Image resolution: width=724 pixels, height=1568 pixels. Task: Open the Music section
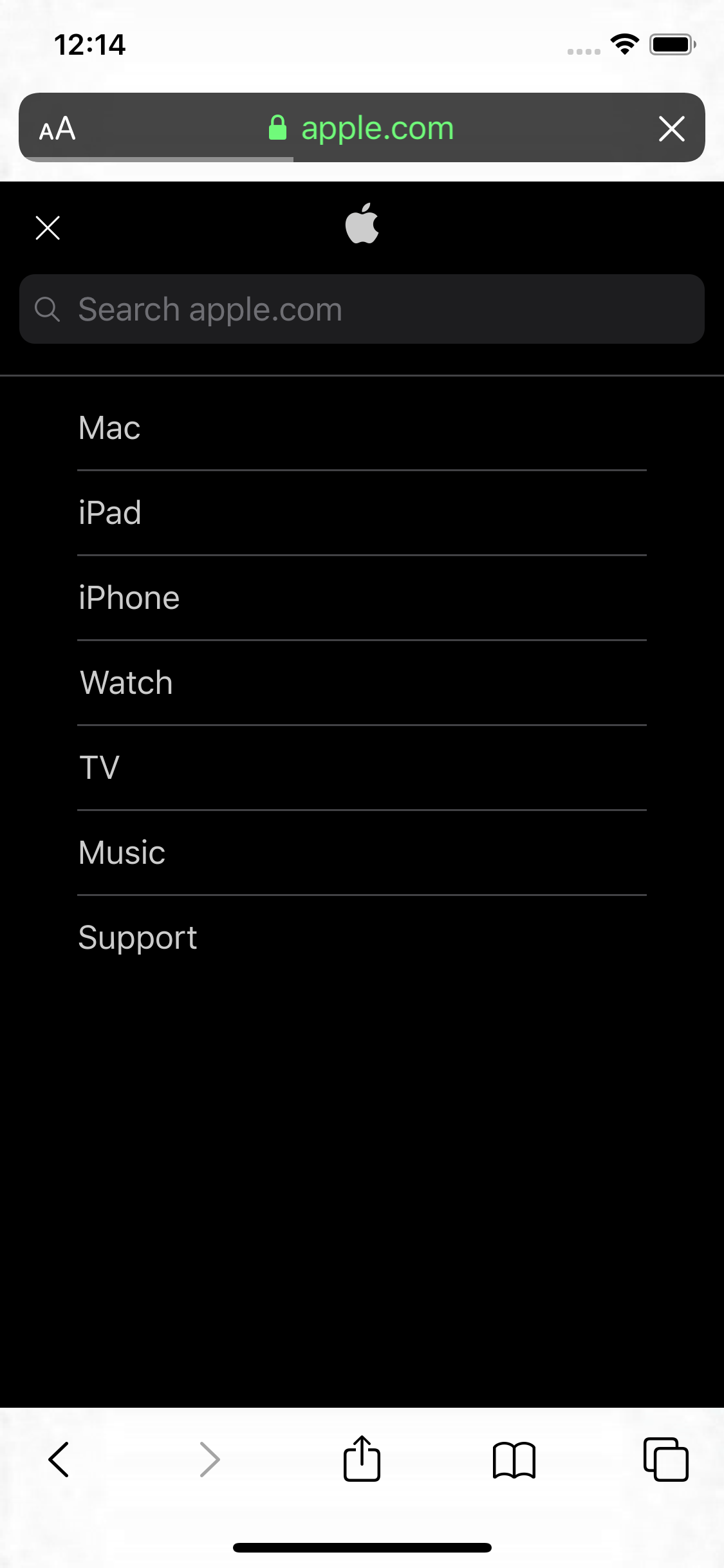click(120, 852)
